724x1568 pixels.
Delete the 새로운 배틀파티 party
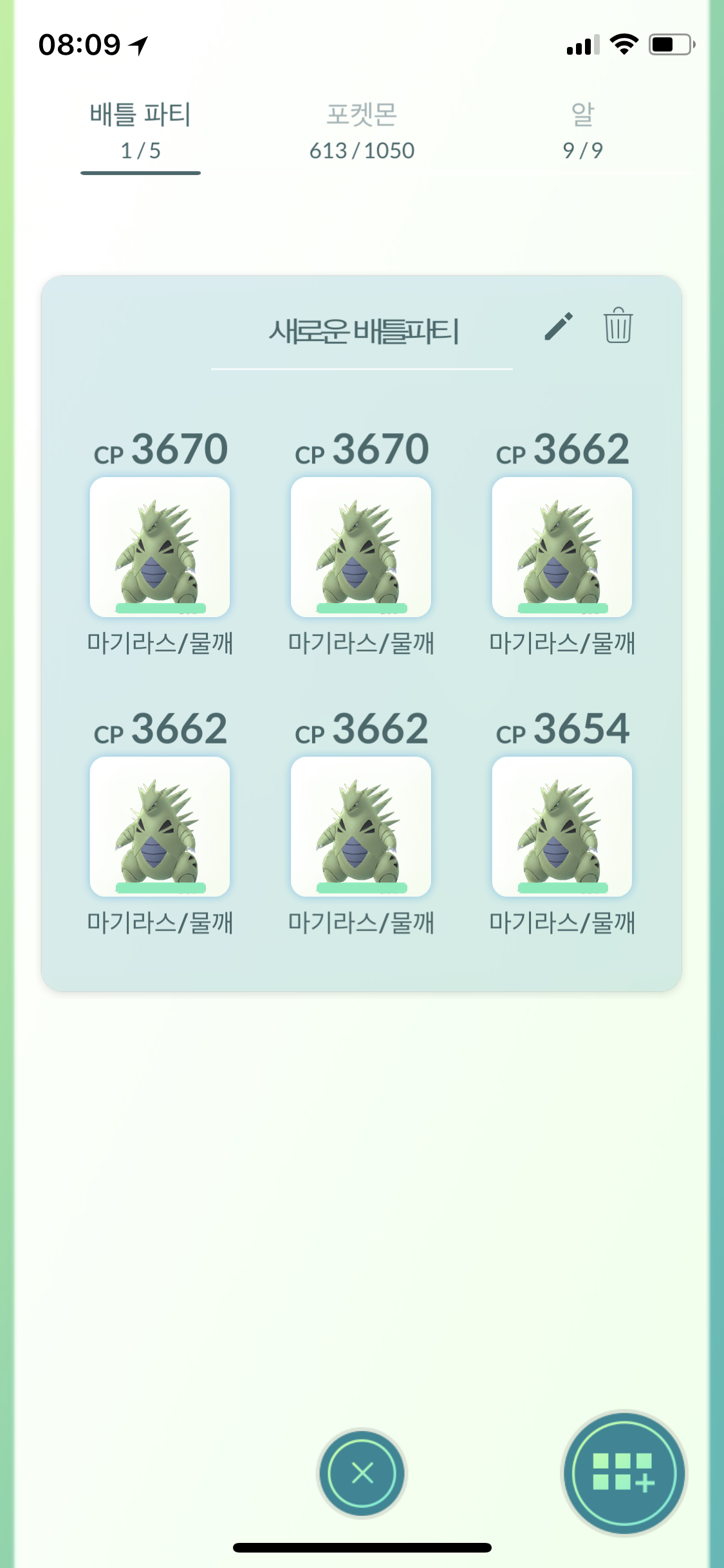618,326
